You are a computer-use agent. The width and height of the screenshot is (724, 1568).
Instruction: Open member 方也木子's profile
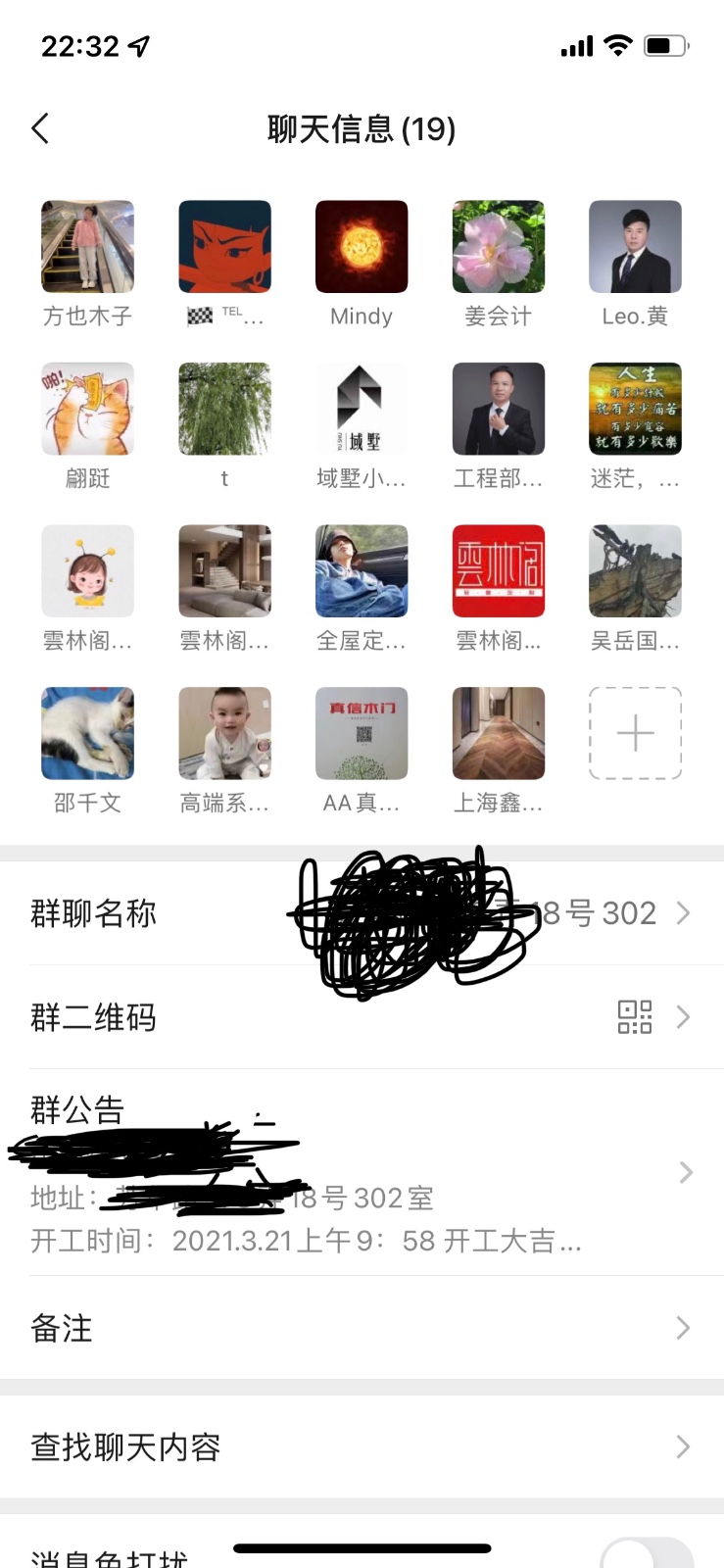coord(87,247)
